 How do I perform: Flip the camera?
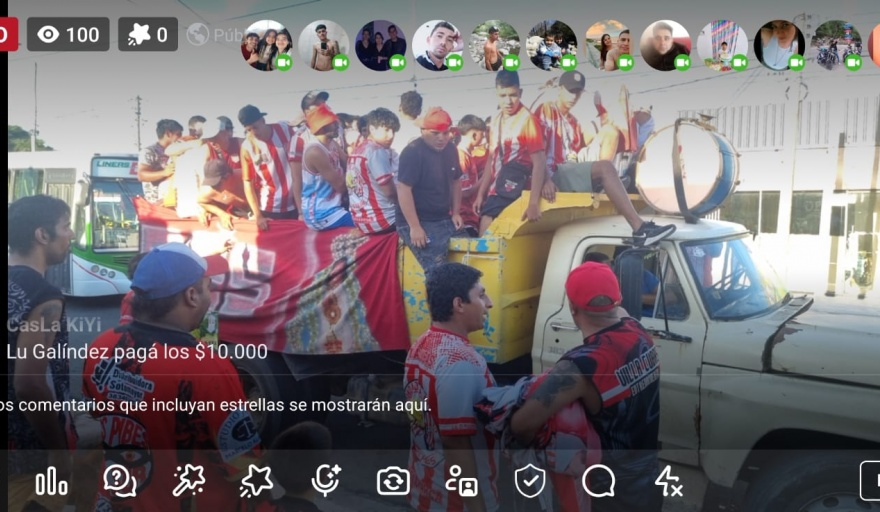point(393,481)
